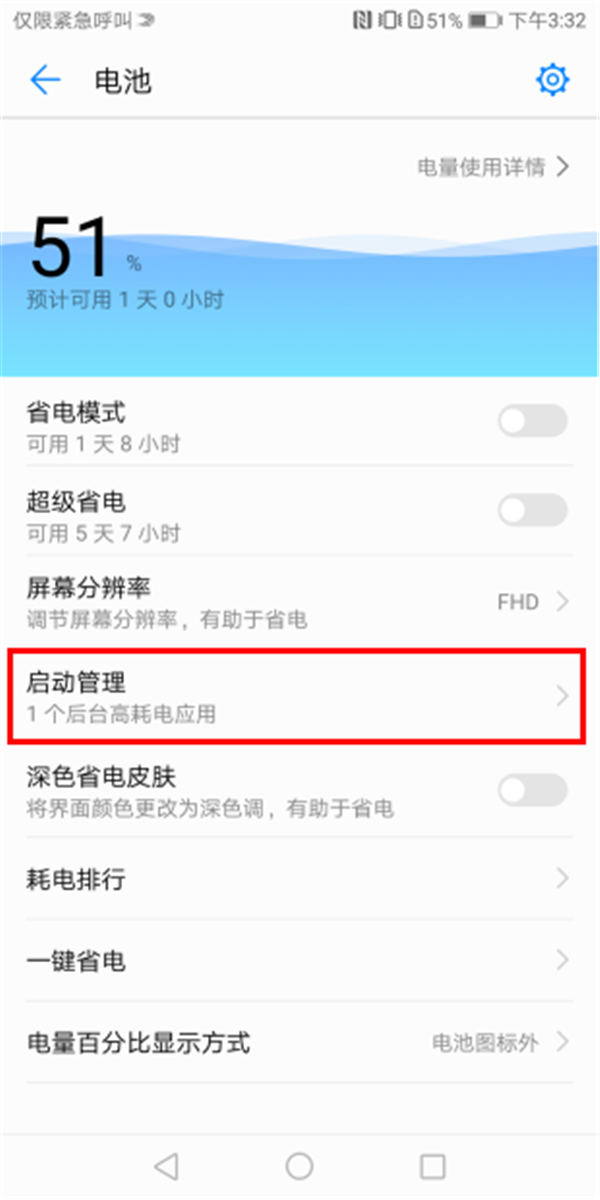This screenshot has width=600, height=1200.
Task: Toggle the 深色省电皮肤 switch
Action: click(532, 791)
